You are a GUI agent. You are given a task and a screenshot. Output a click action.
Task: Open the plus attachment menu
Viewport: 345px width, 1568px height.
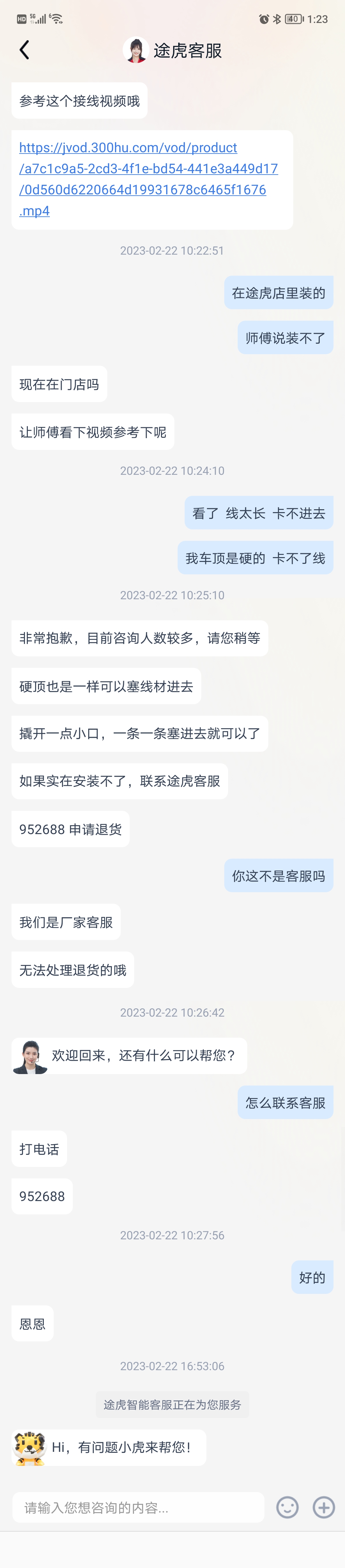[323, 1507]
